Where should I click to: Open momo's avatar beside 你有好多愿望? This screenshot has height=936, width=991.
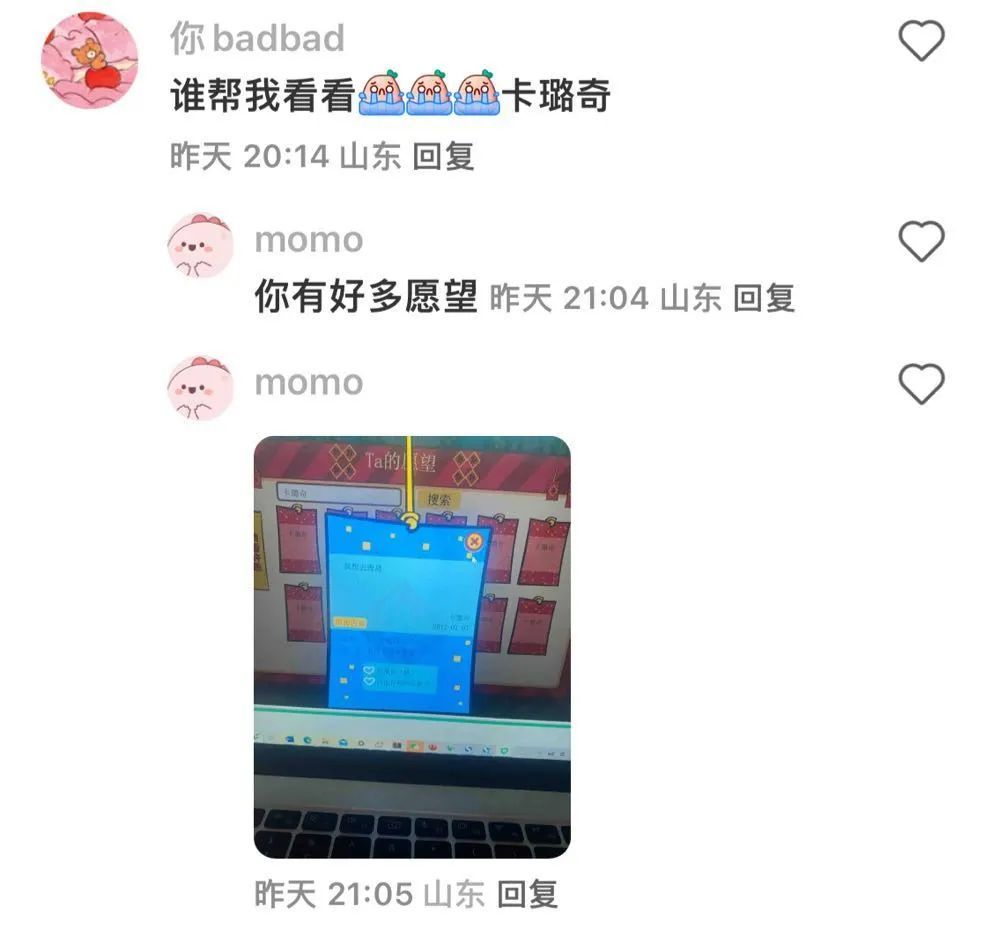coord(200,244)
